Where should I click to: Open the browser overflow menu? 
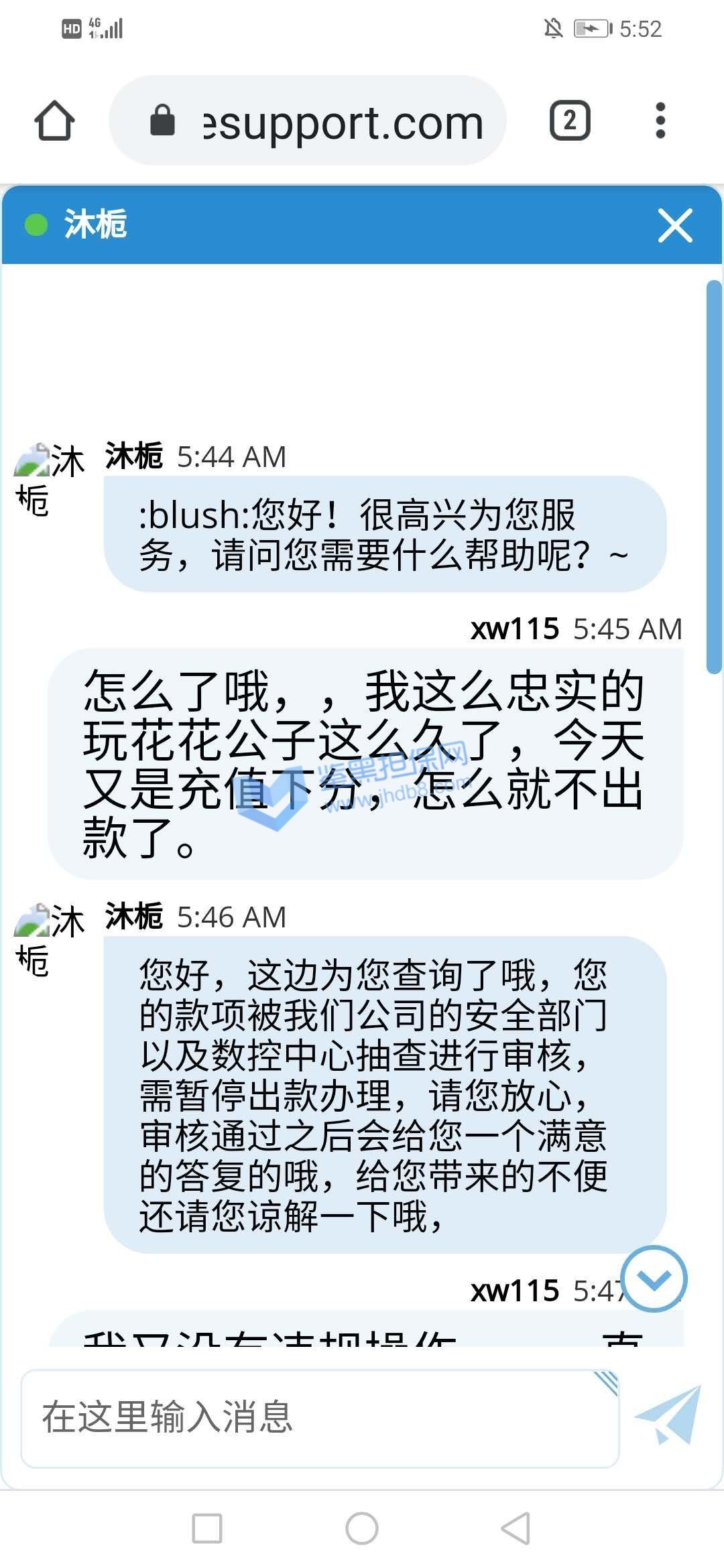660,121
